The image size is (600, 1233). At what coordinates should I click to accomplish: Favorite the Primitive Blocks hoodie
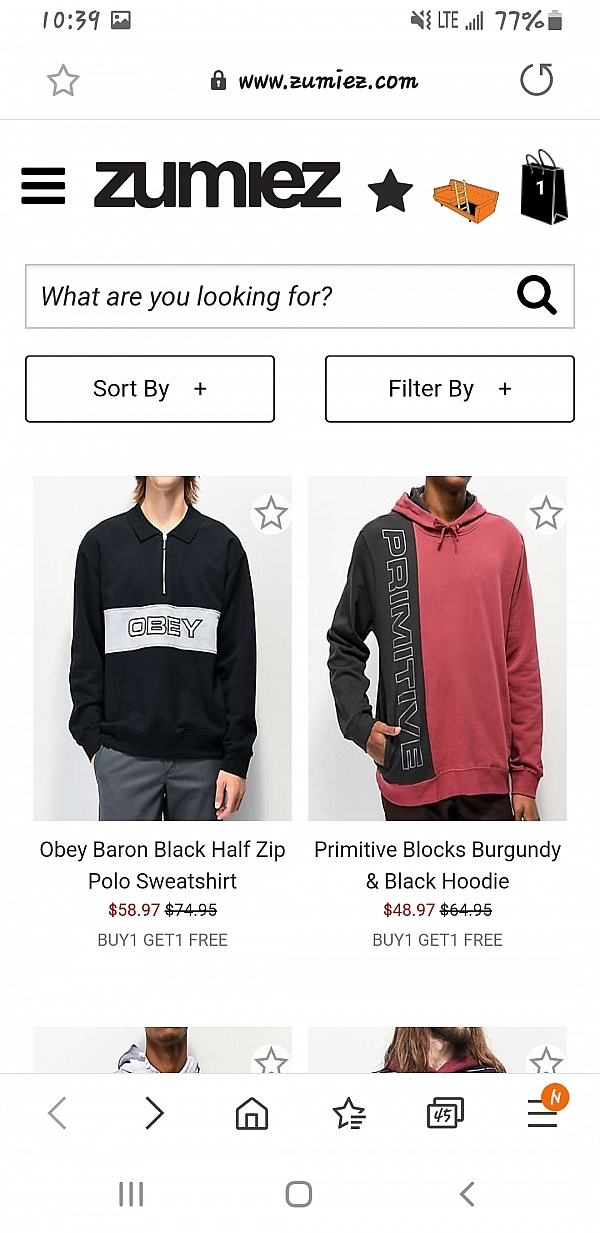545,514
